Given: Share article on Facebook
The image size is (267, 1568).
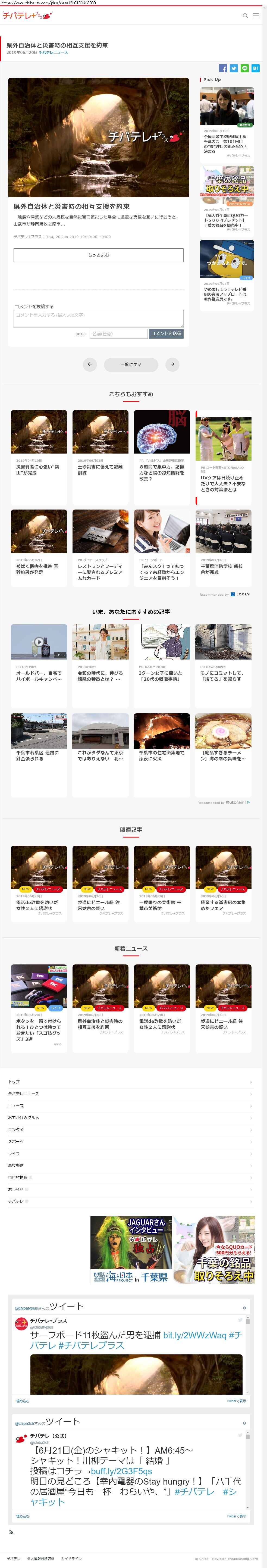Looking at the screenshot, I should click(x=223, y=68).
